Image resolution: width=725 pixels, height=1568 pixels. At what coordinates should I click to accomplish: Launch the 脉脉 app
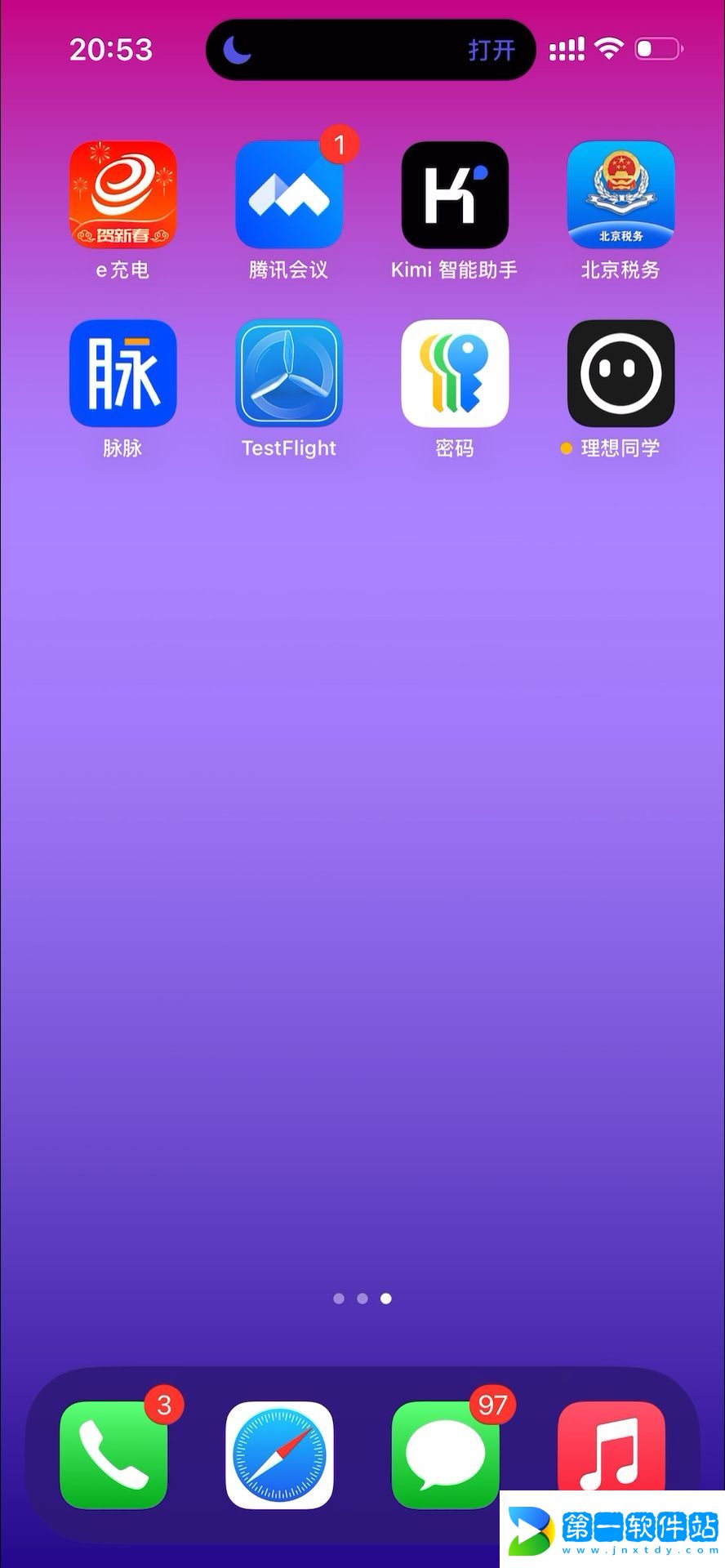(123, 373)
